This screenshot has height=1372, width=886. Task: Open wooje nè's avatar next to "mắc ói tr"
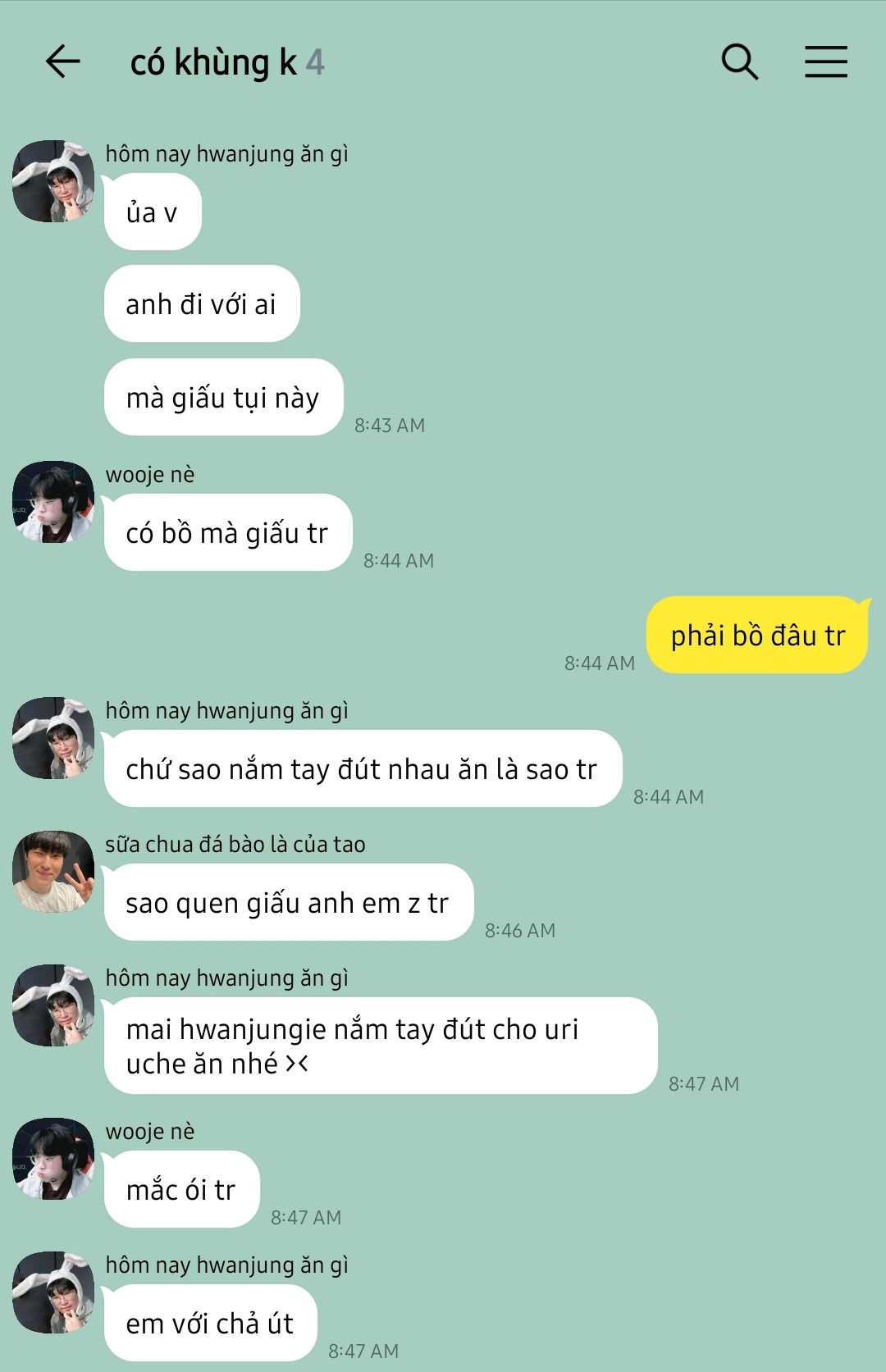(53, 1159)
